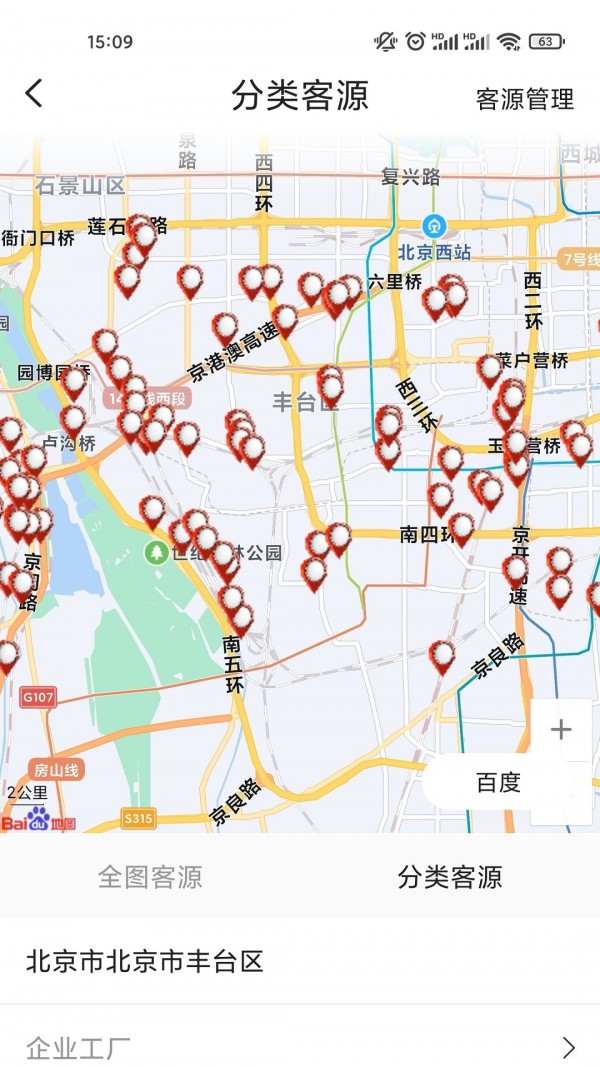The width and height of the screenshot is (600, 1067).
Task: Select the 分类客源 tab
Action: [450, 876]
